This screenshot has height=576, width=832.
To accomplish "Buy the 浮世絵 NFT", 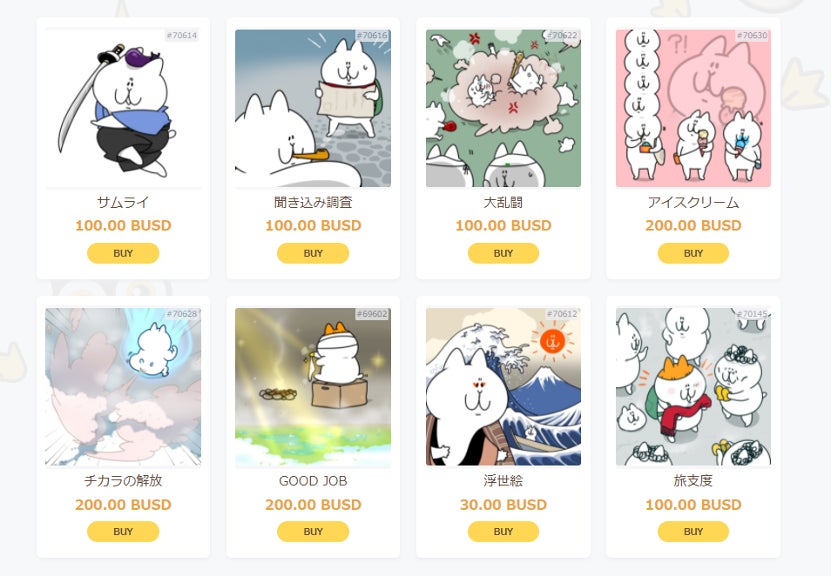I will pos(503,531).
